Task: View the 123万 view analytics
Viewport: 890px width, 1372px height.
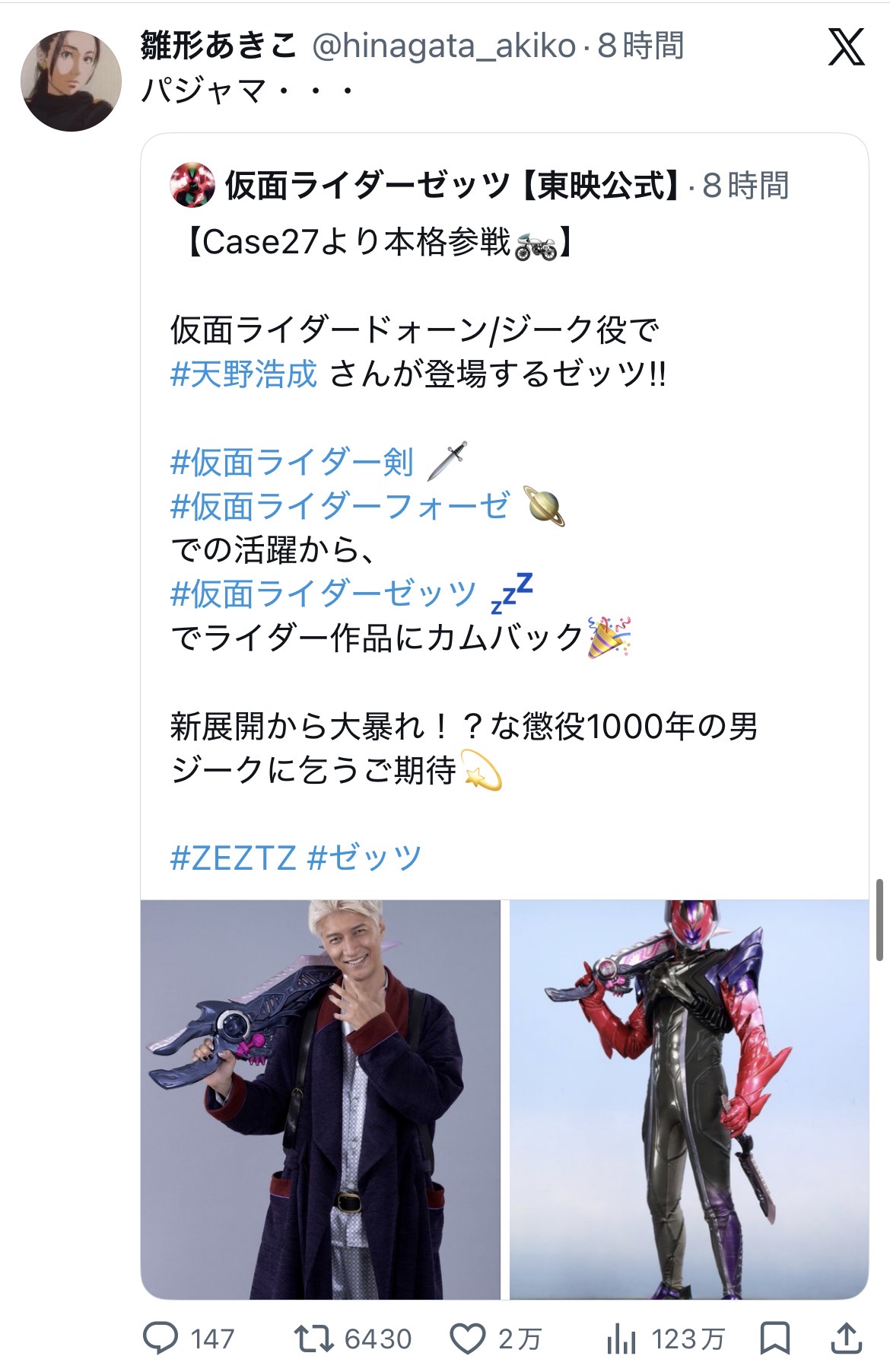Action: pyautogui.click(x=621, y=1338)
